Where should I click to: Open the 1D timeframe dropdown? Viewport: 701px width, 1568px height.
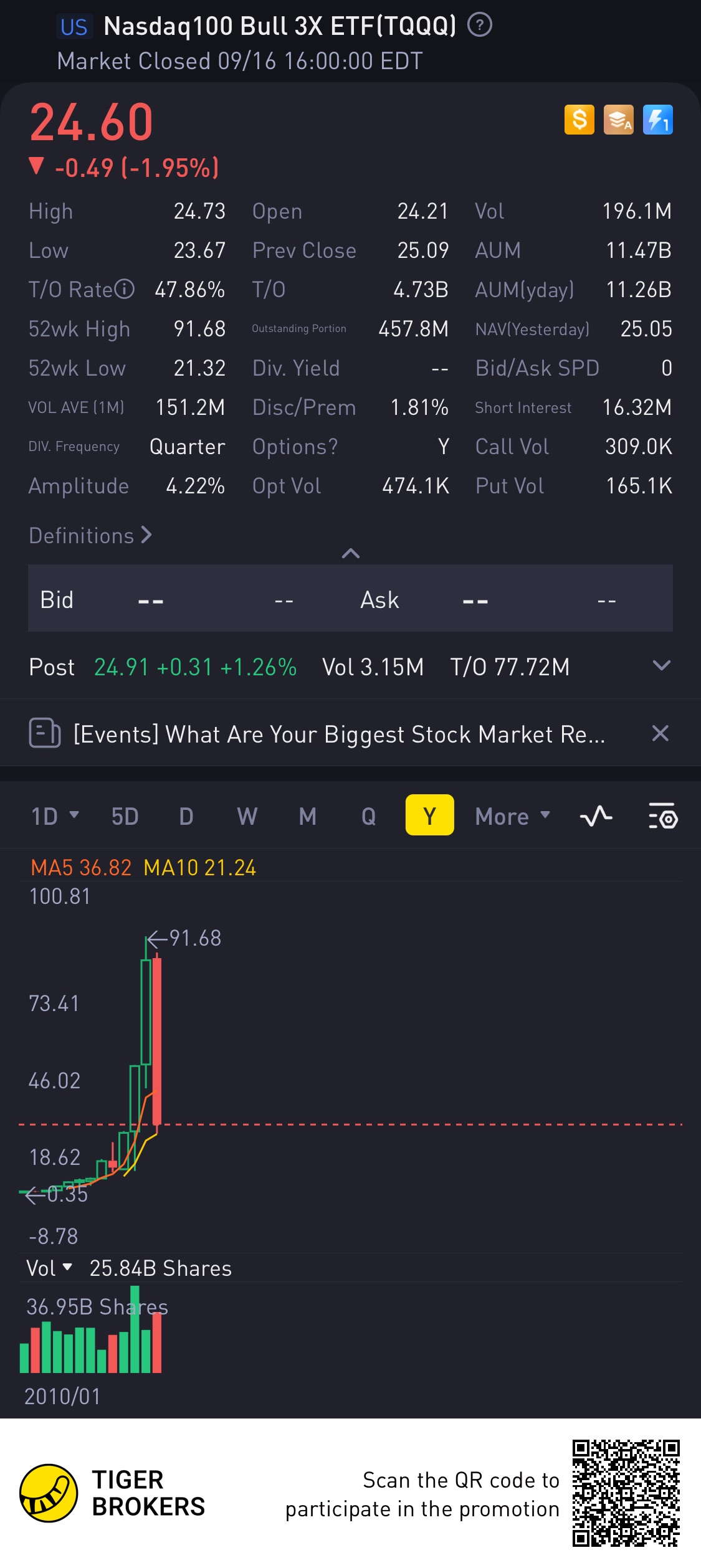[55, 816]
